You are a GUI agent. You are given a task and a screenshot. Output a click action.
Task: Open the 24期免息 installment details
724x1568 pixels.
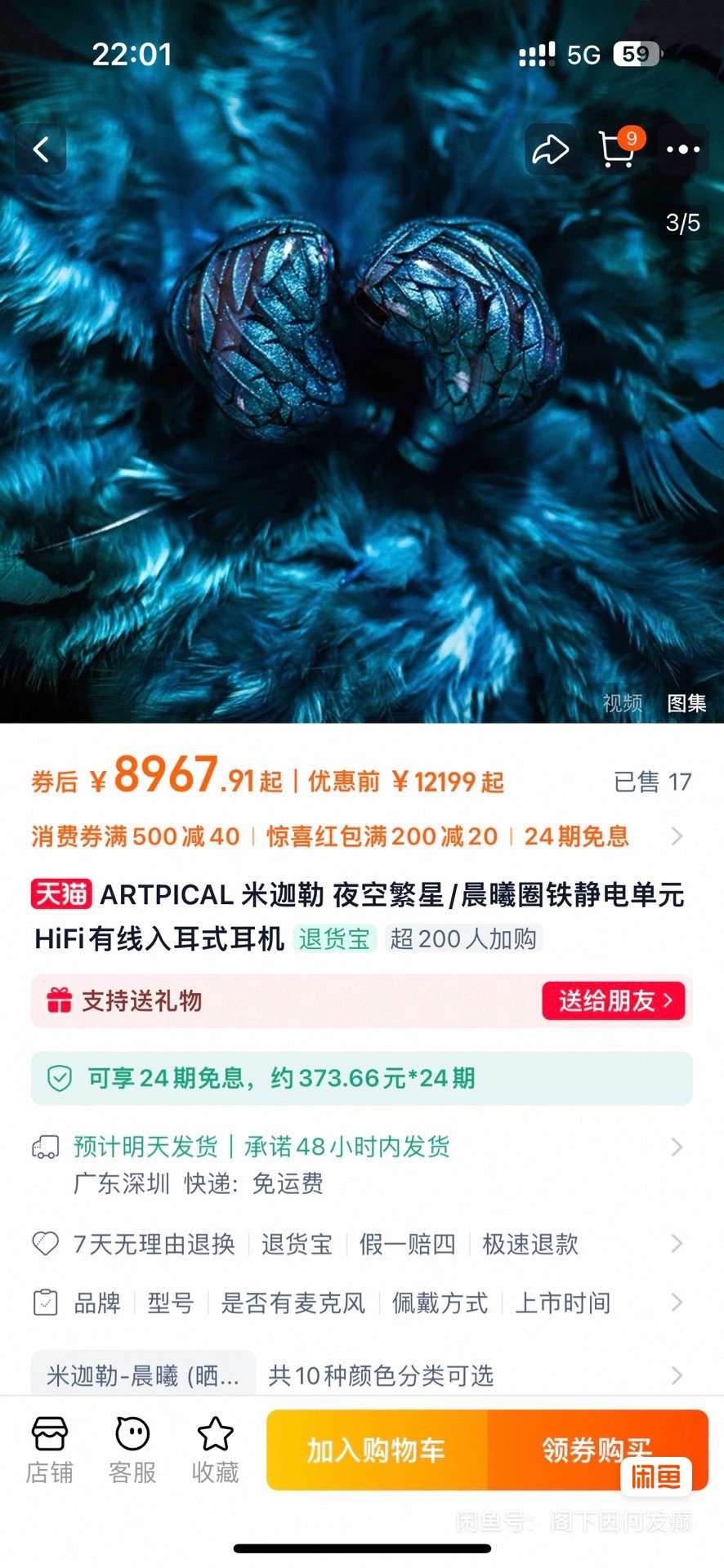pyautogui.click(x=361, y=1078)
